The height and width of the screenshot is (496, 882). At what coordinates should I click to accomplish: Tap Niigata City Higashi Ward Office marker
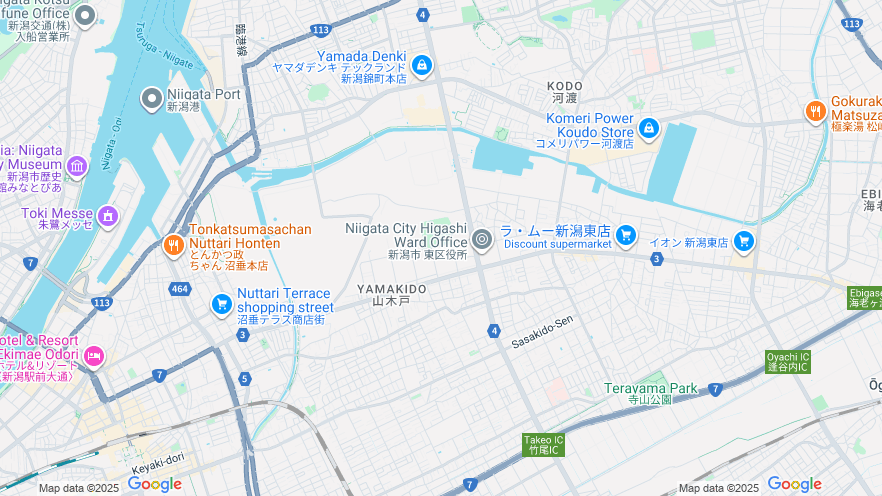coord(482,238)
